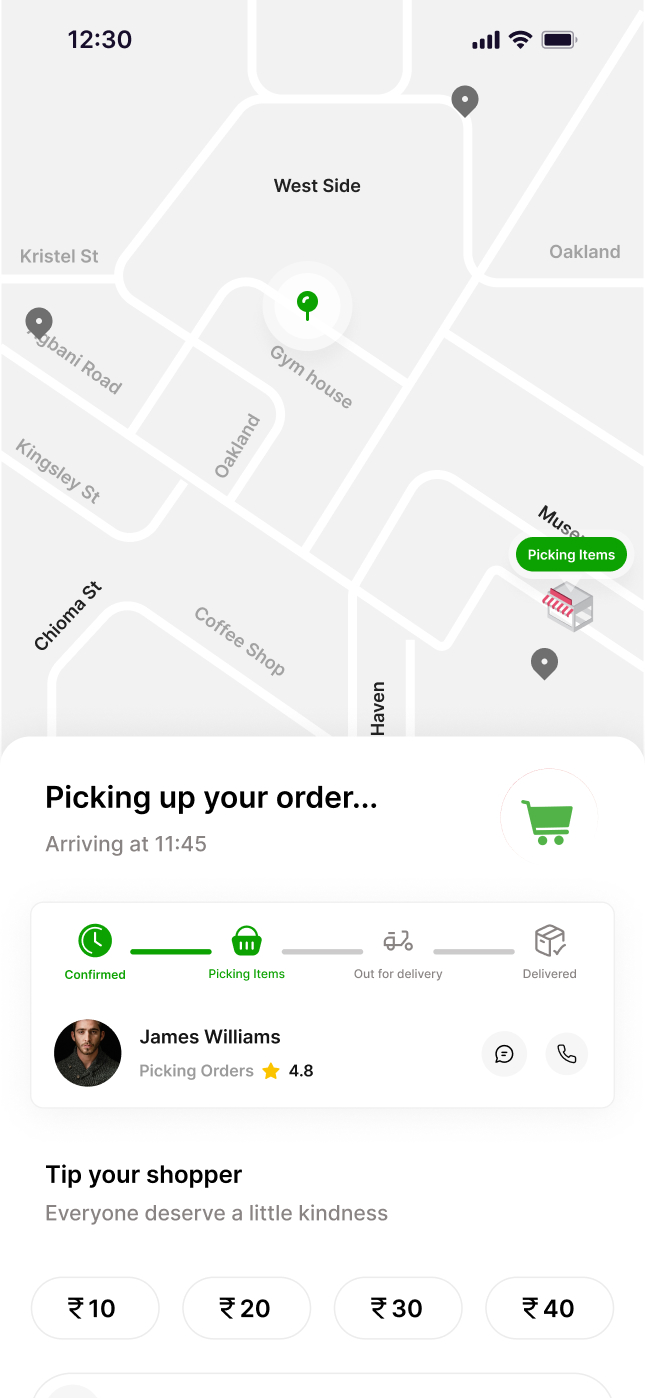Call shopper James Williams
Screen dimensions: 645x1398
pyautogui.click(x=567, y=1054)
